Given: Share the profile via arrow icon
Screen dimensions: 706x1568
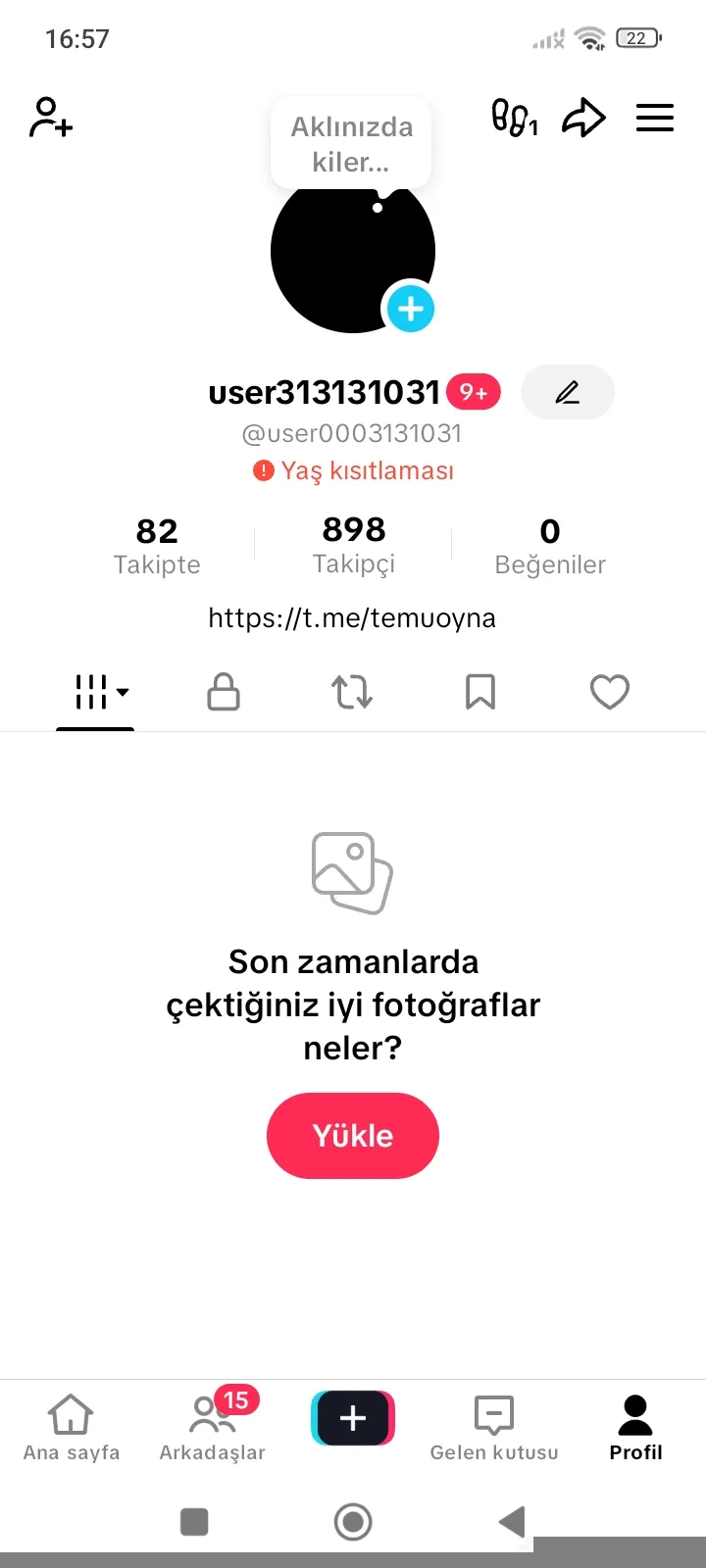Looking at the screenshot, I should (583, 118).
